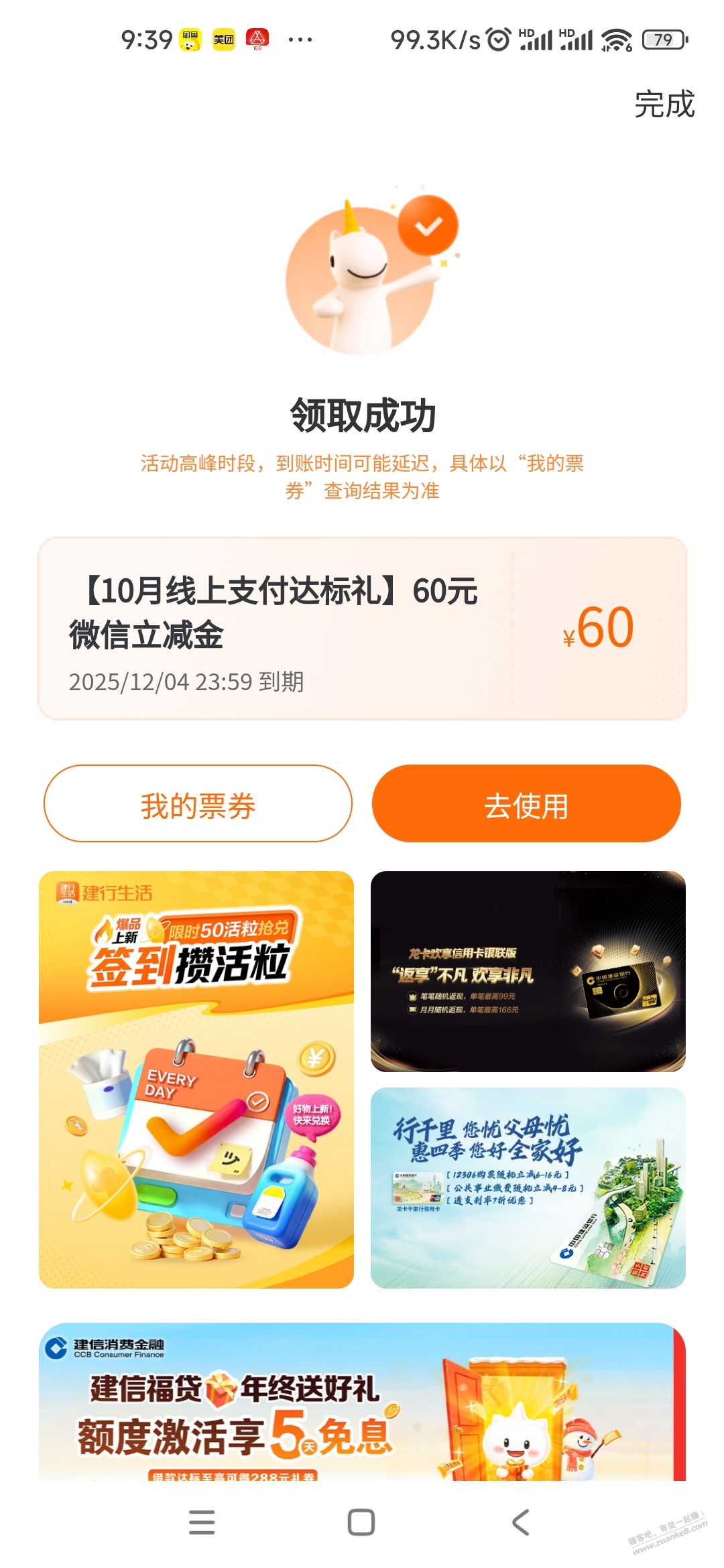Image resolution: width=724 pixels, height=1568 pixels.
Task: Tap 完成 to finish
Action: coord(664,105)
